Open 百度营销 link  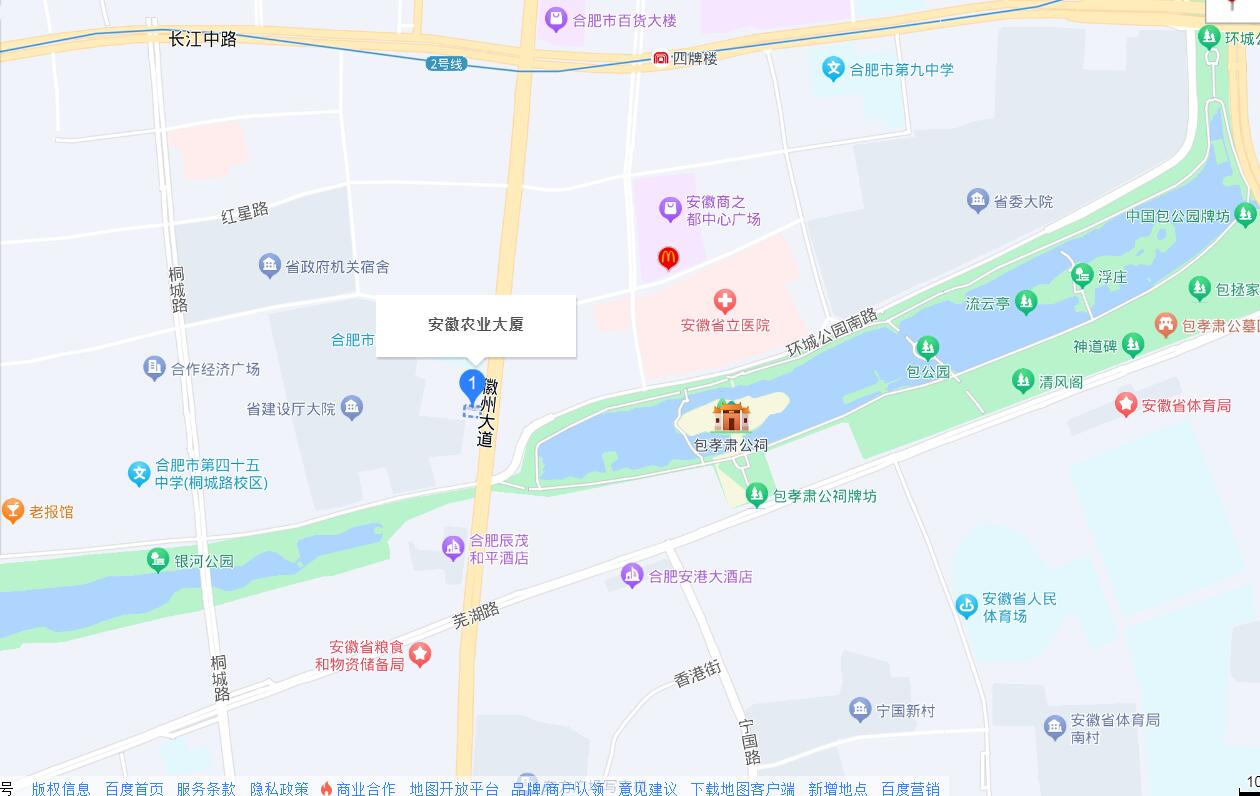tap(910, 788)
